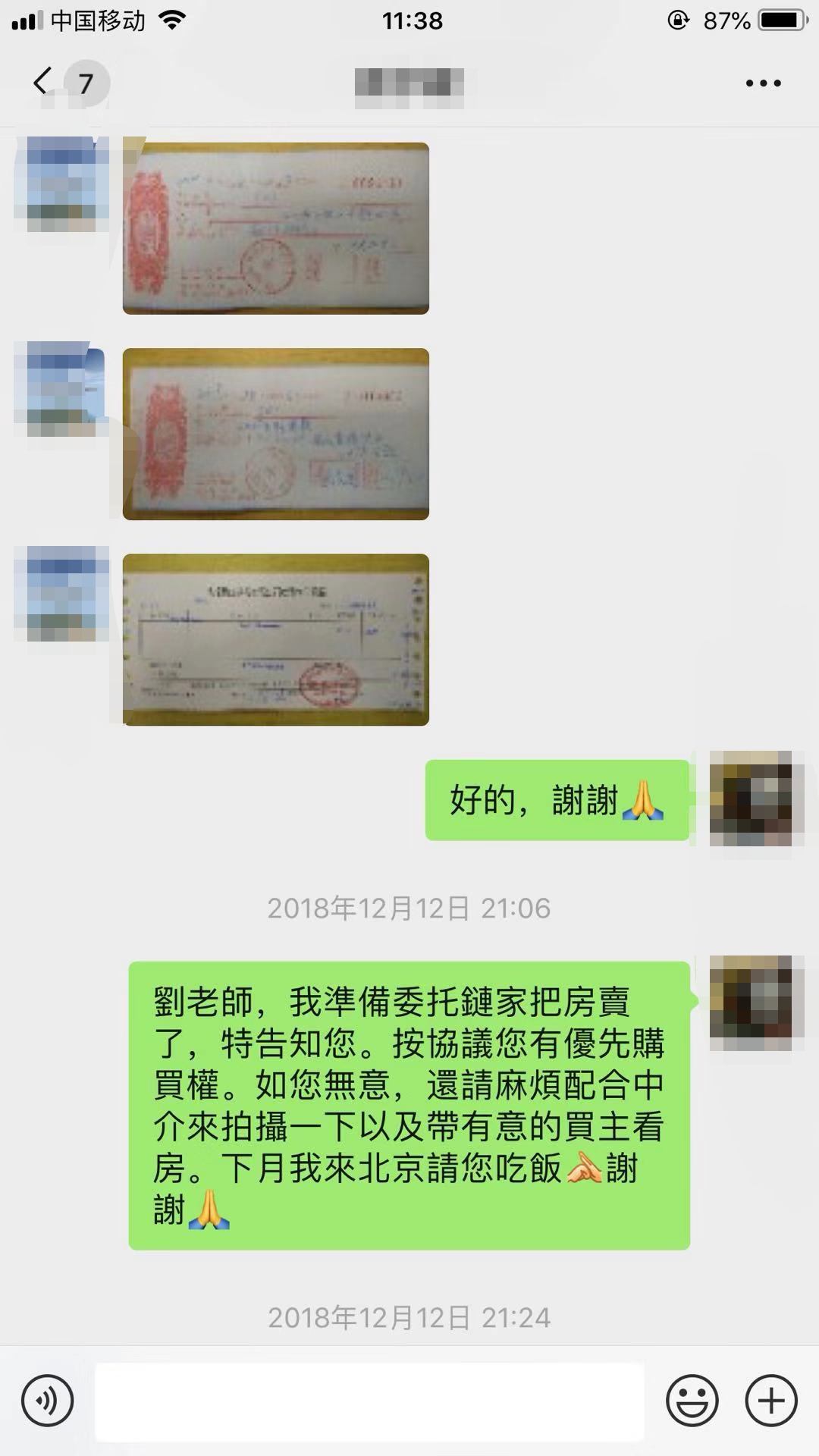The image size is (819, 1456).
Task: Open the second red receipt photo
Action: point(276,434)
